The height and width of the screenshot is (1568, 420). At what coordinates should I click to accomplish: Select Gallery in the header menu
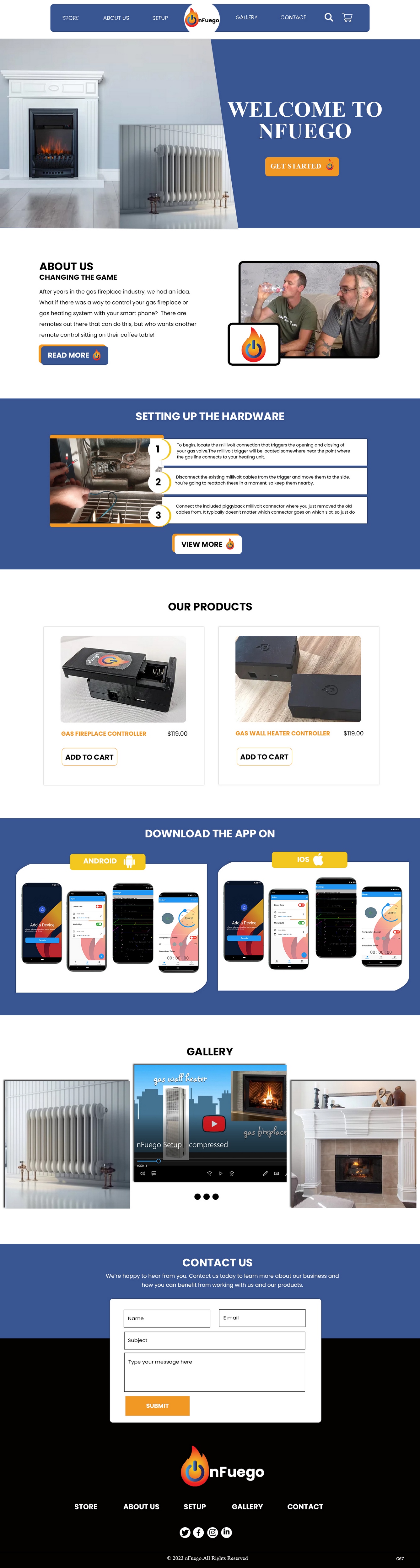(246, 18)
